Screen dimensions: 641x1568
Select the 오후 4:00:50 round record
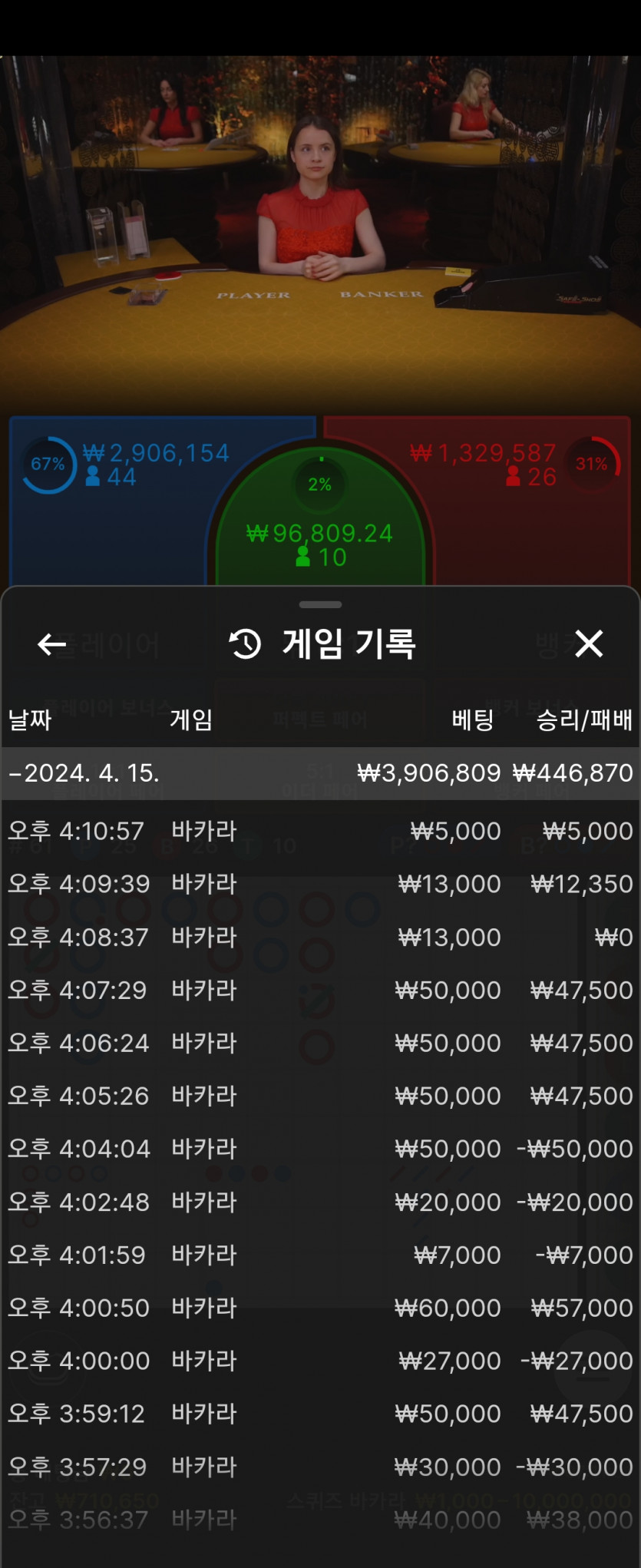(320, 1308)
